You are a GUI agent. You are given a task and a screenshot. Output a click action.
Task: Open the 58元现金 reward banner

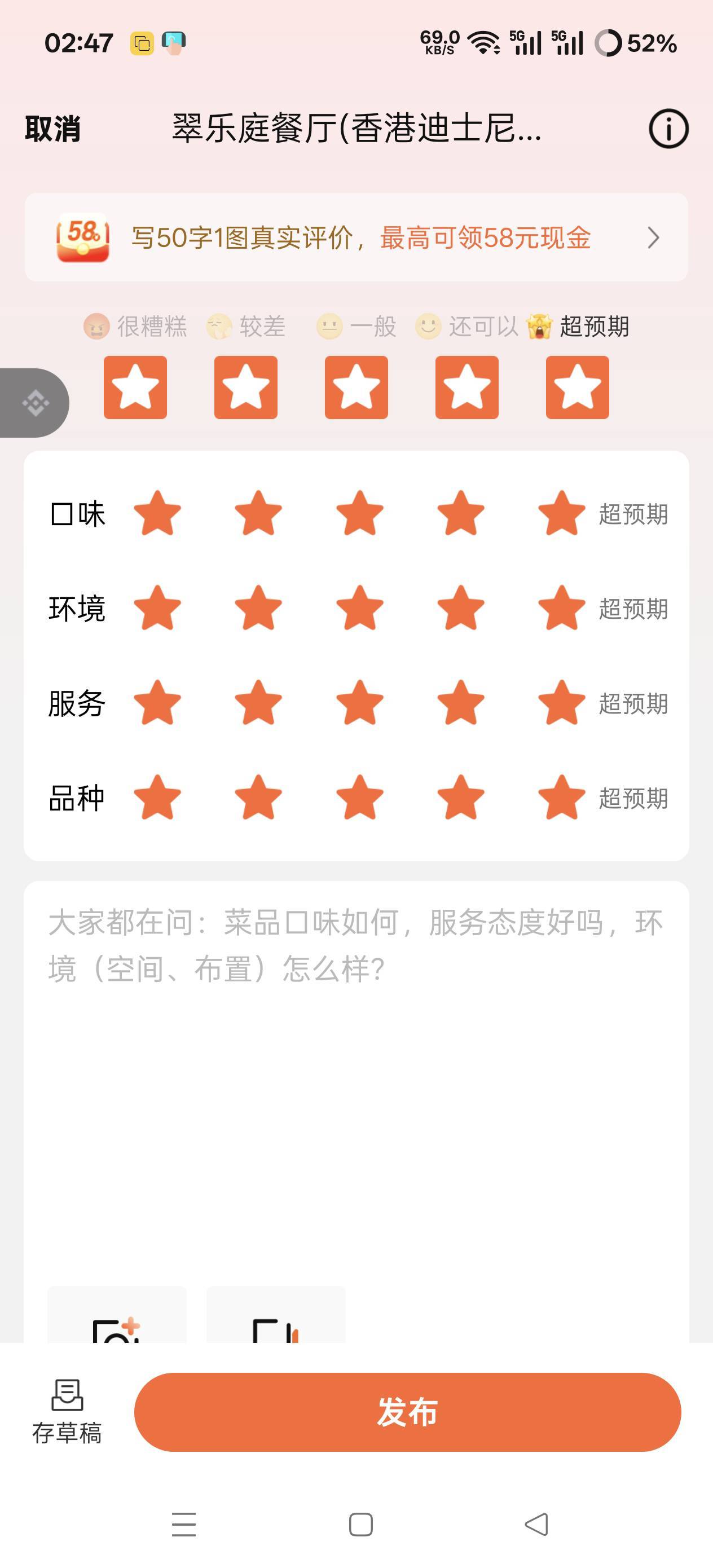click(356, 237)
